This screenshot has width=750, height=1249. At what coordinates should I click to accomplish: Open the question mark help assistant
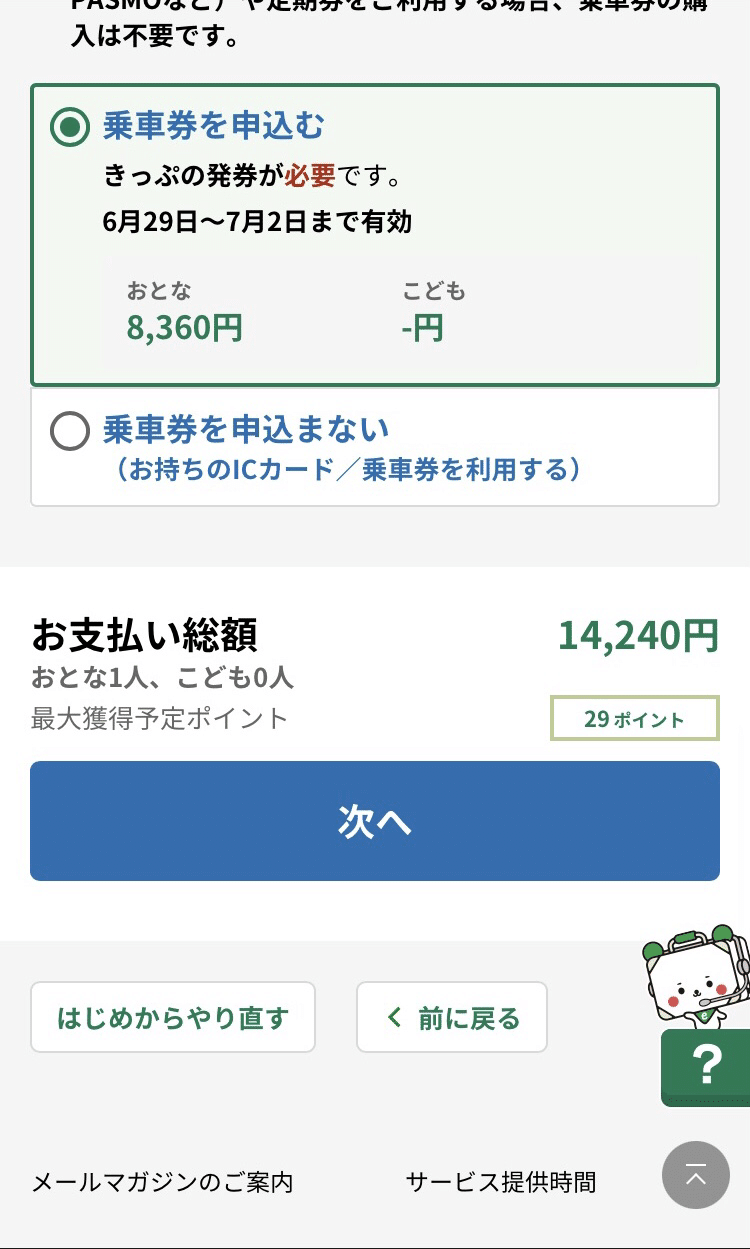706,1067
